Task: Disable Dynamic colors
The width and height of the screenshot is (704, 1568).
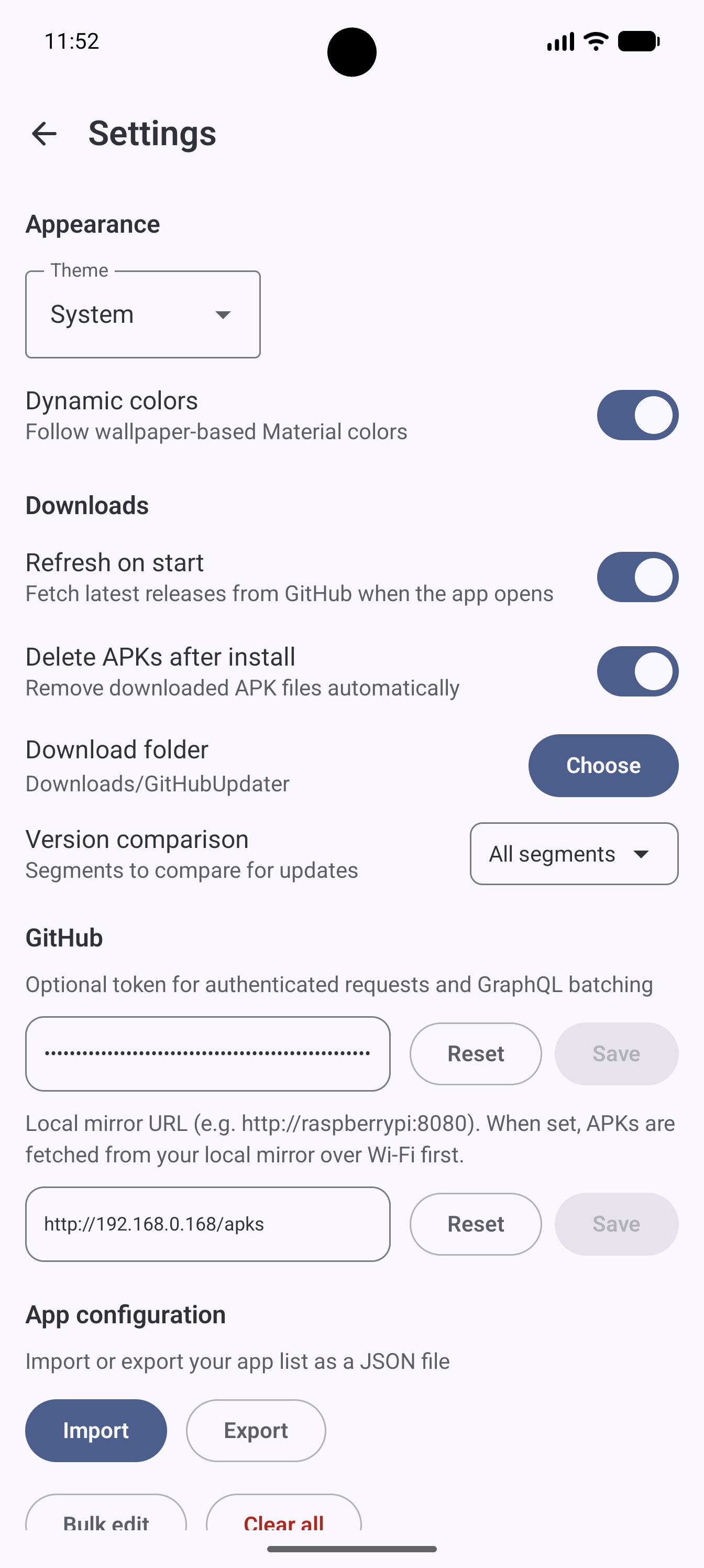Action: coord(636,415)
